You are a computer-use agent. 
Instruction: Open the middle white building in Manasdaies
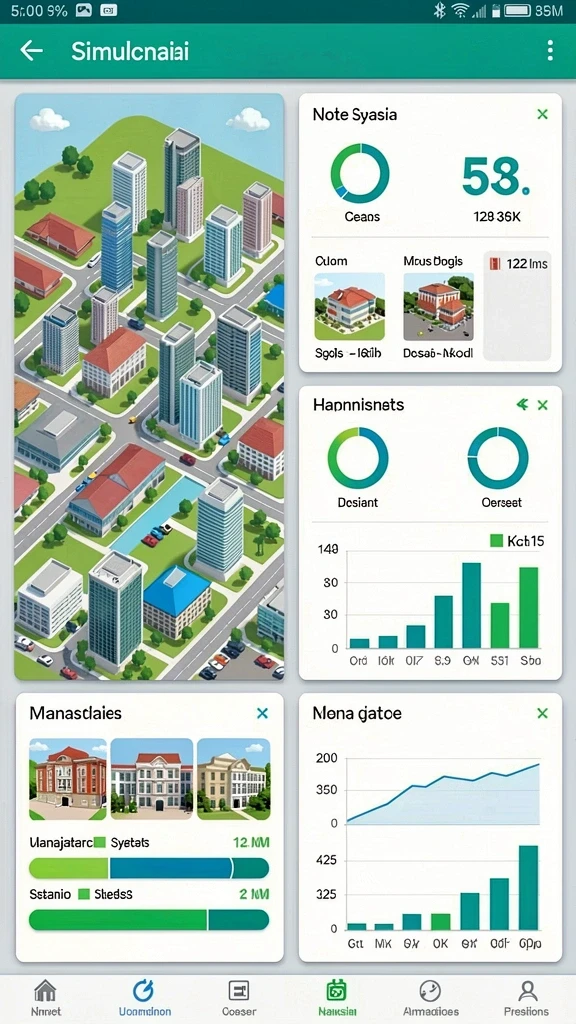152,779
